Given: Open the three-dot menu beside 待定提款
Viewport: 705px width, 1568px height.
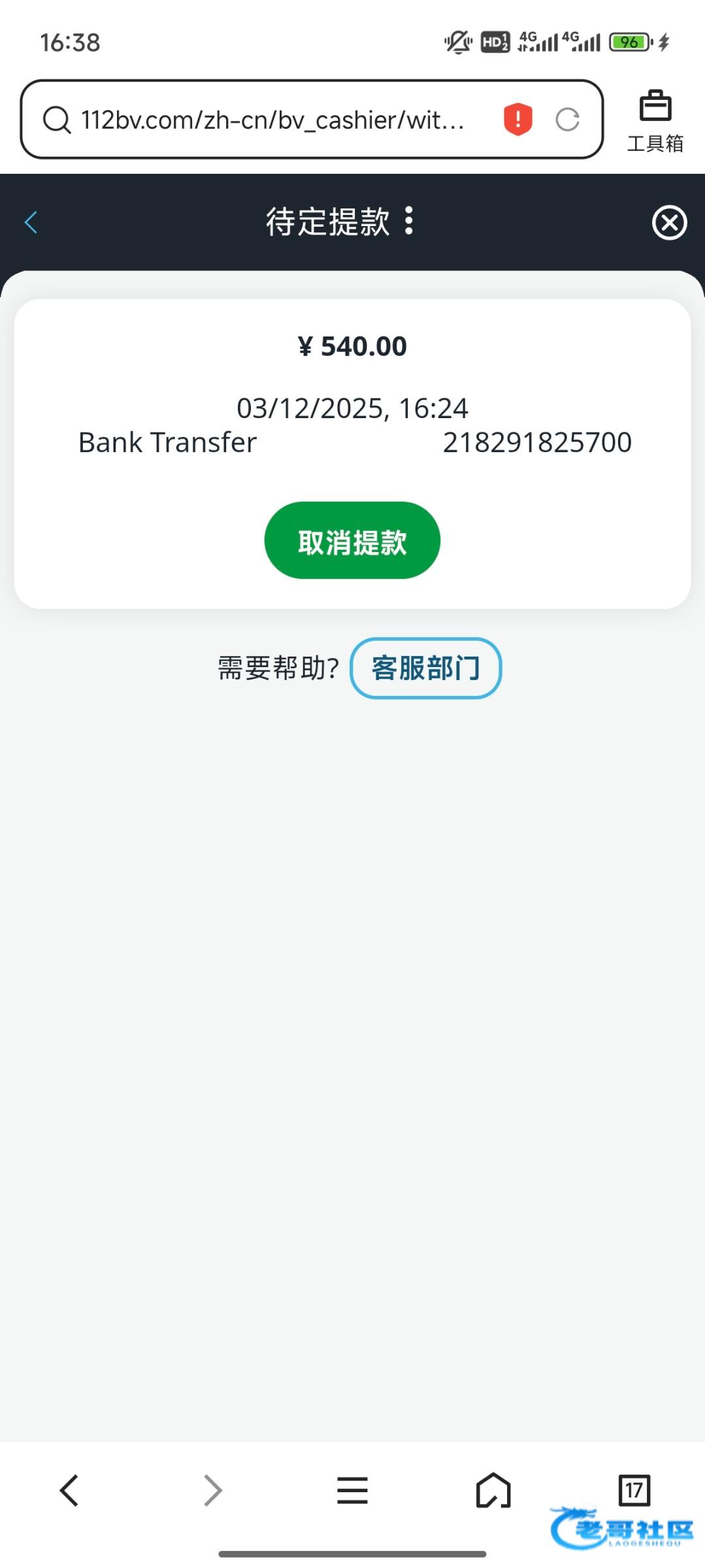Looking at the screenshot, I should click(409, 221).
